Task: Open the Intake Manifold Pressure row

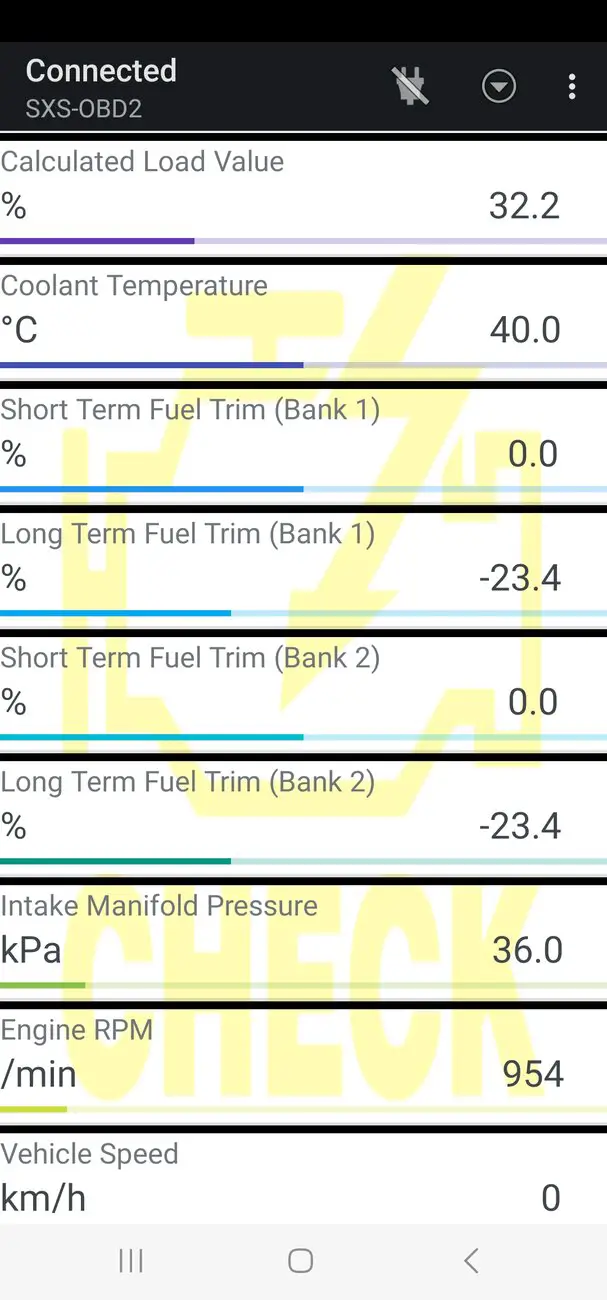Action: pyautogui.click(x=303, y=937)
